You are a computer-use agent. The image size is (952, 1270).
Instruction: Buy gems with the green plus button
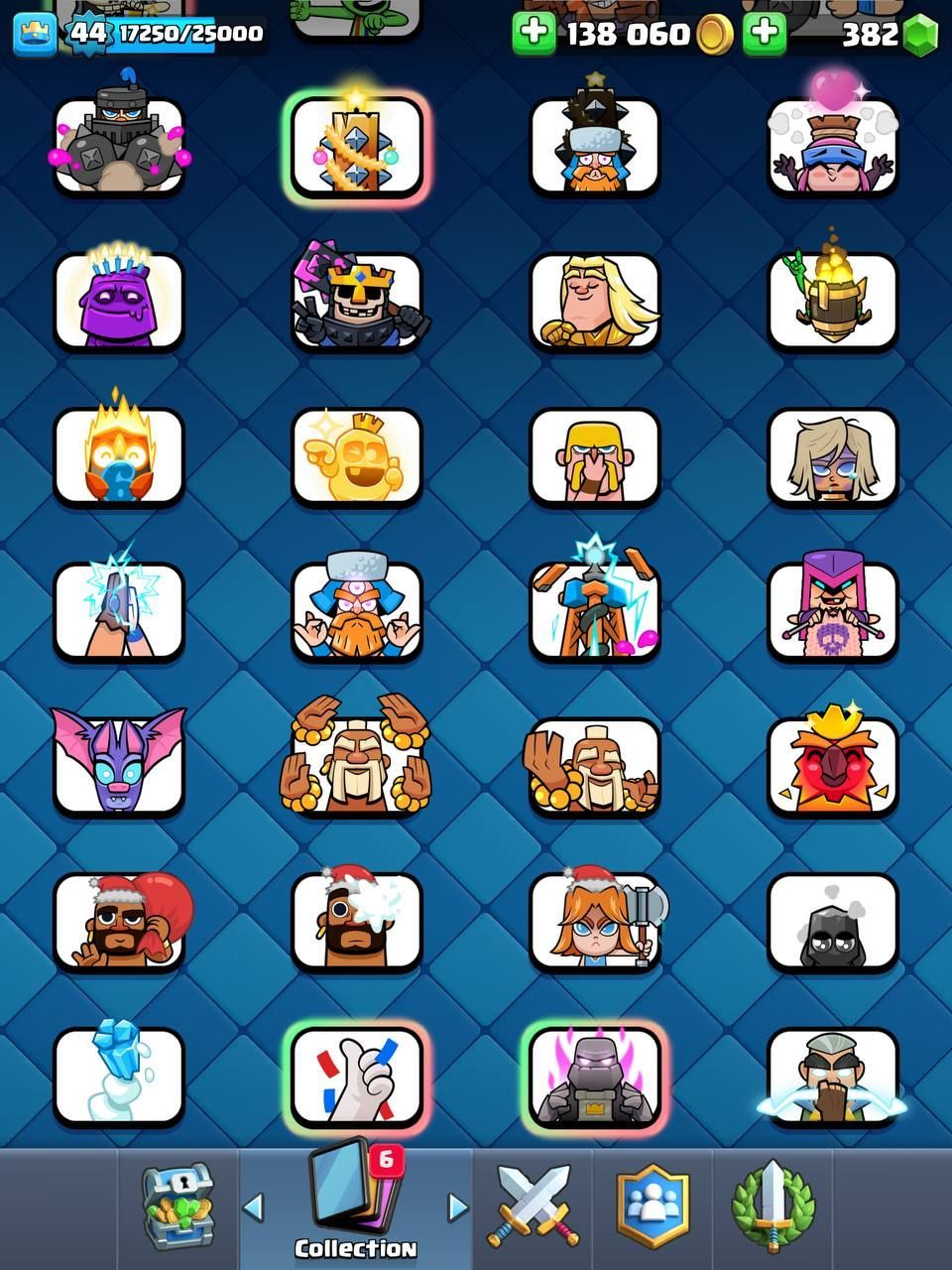[765, 34]
